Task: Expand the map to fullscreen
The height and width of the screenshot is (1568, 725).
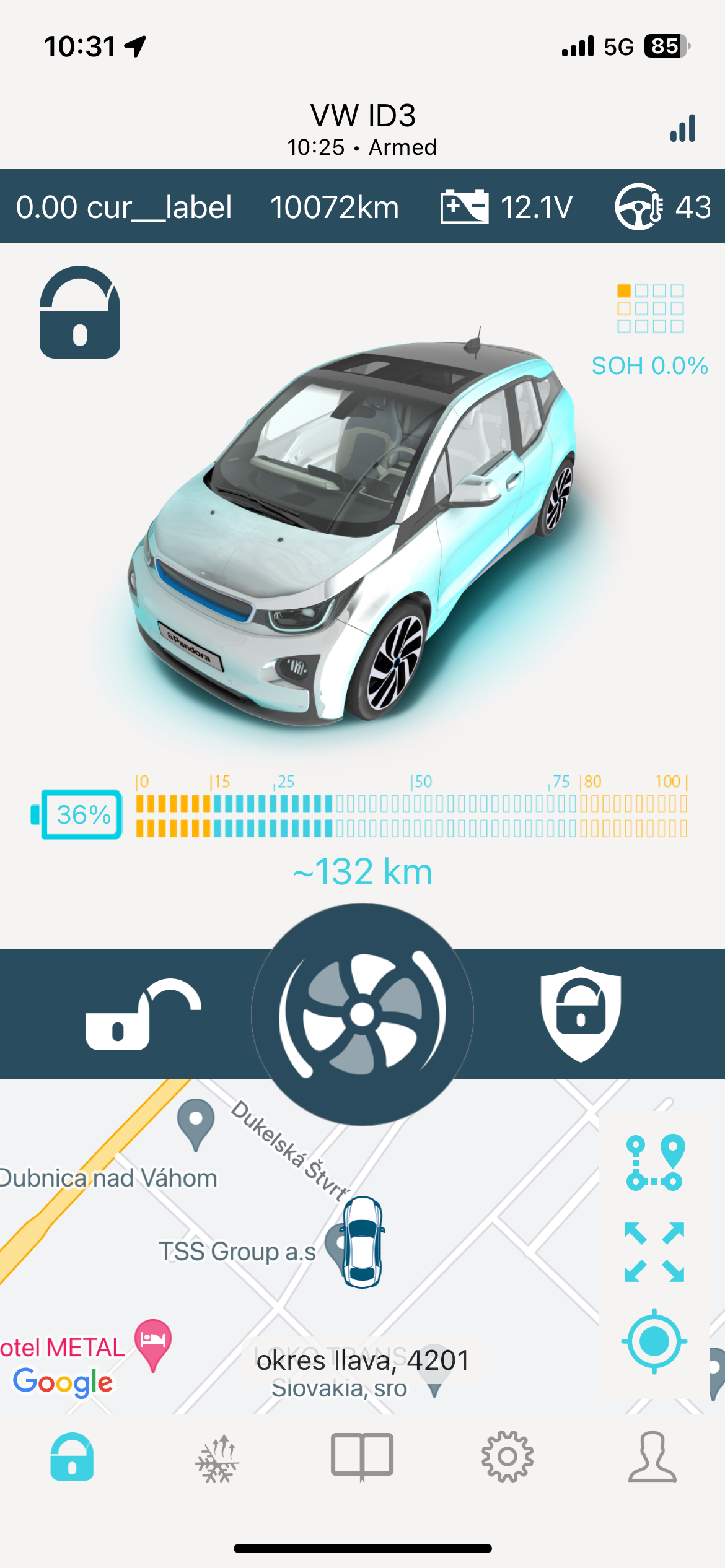Action: 654,1252
